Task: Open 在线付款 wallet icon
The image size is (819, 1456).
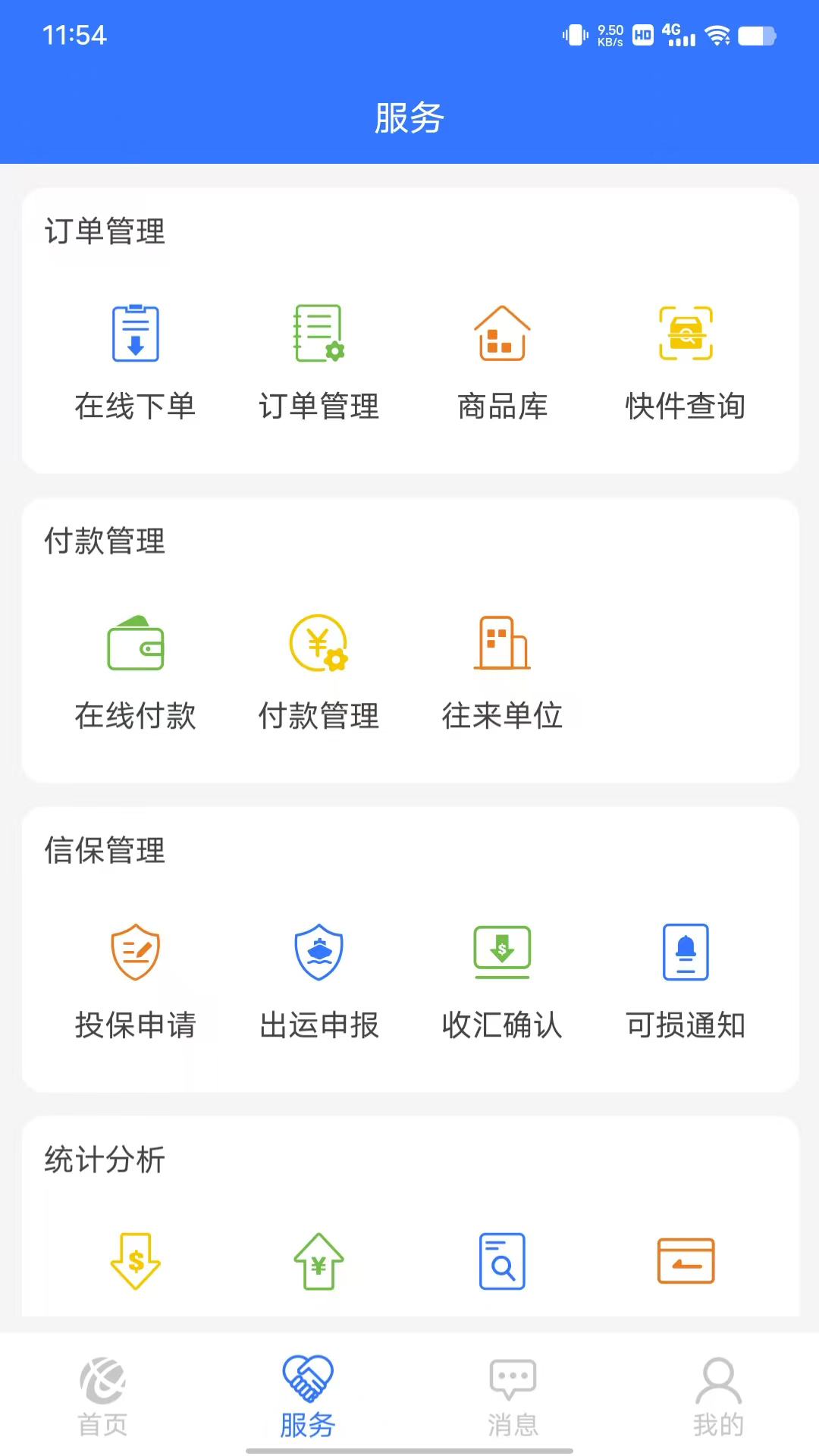Action: pyautogui.click(x=136, y=646)
